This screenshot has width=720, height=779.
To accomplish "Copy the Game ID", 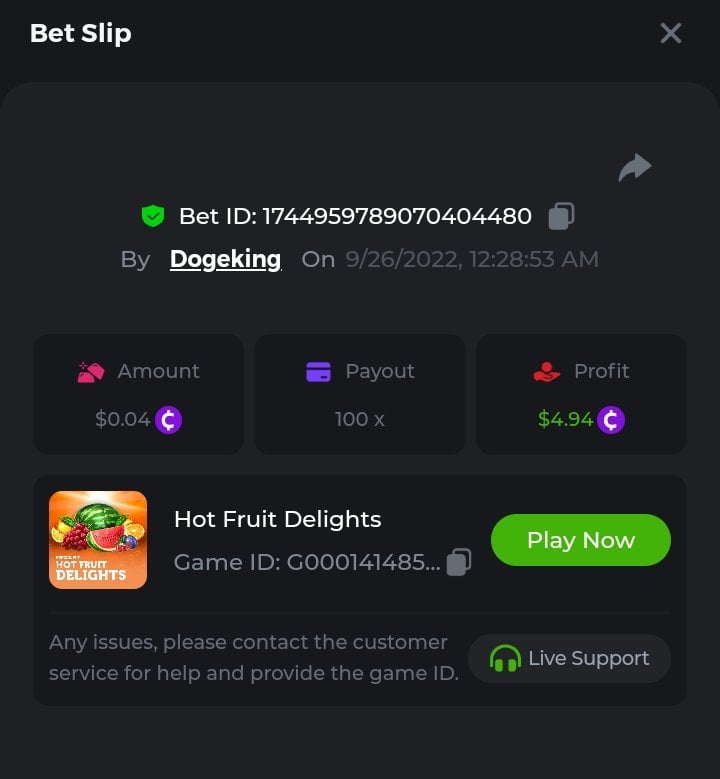I will 458,562.
